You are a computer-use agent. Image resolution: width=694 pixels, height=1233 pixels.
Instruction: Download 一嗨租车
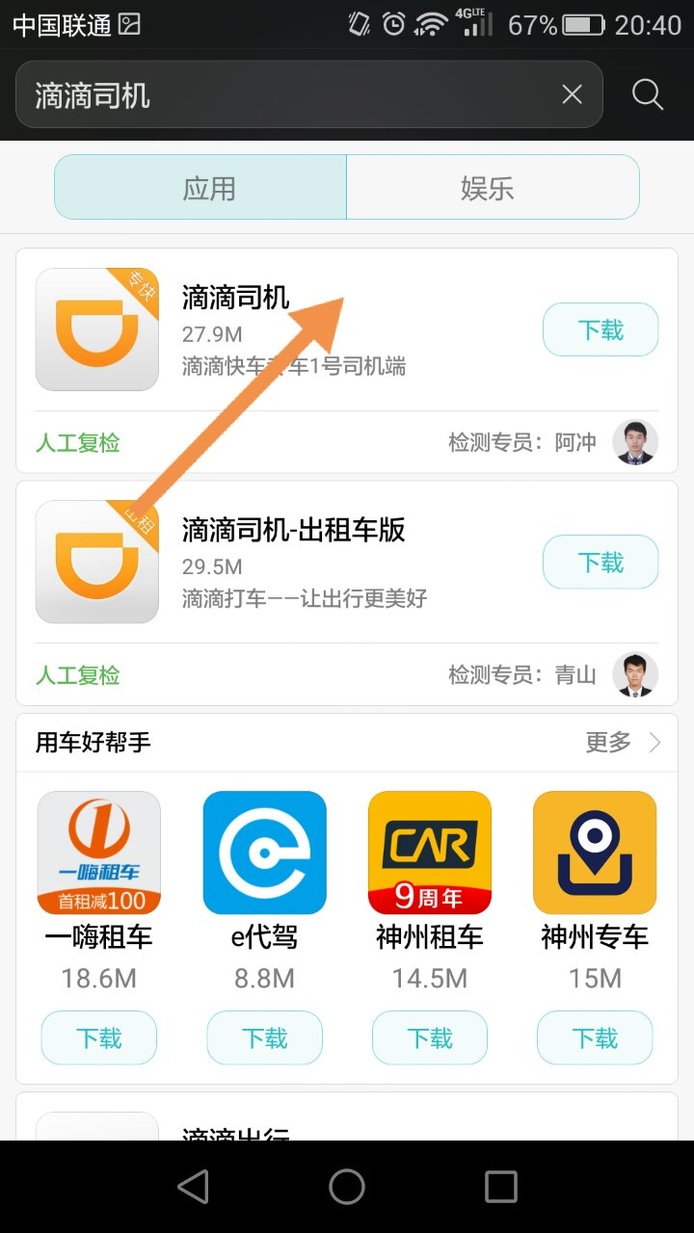click(99, 1038)
